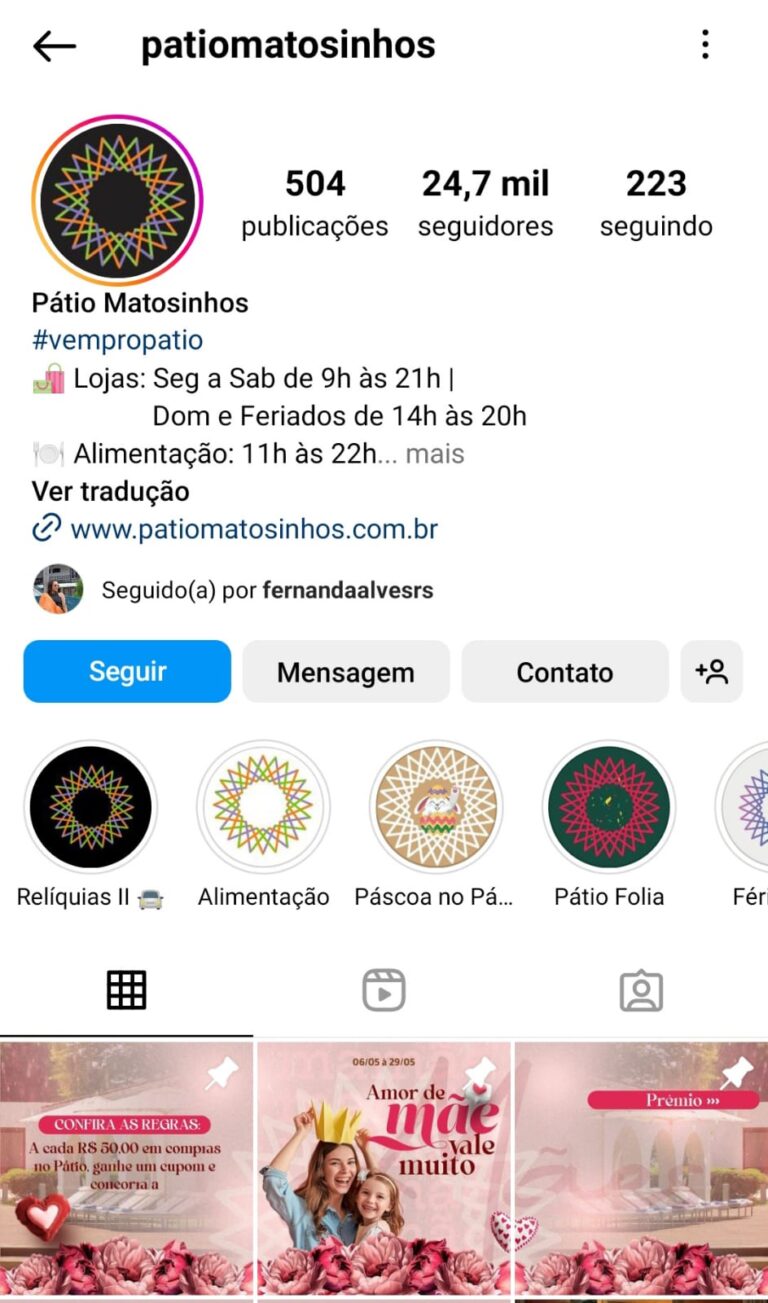Screen dimensions: 768x1303
Task: Tap Ver tradução to translate bio
Action: coord(110,491)
